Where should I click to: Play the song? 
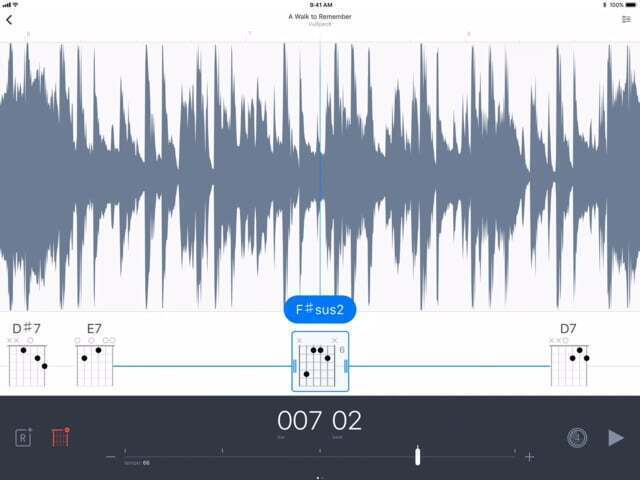click(x=615, y=437)
